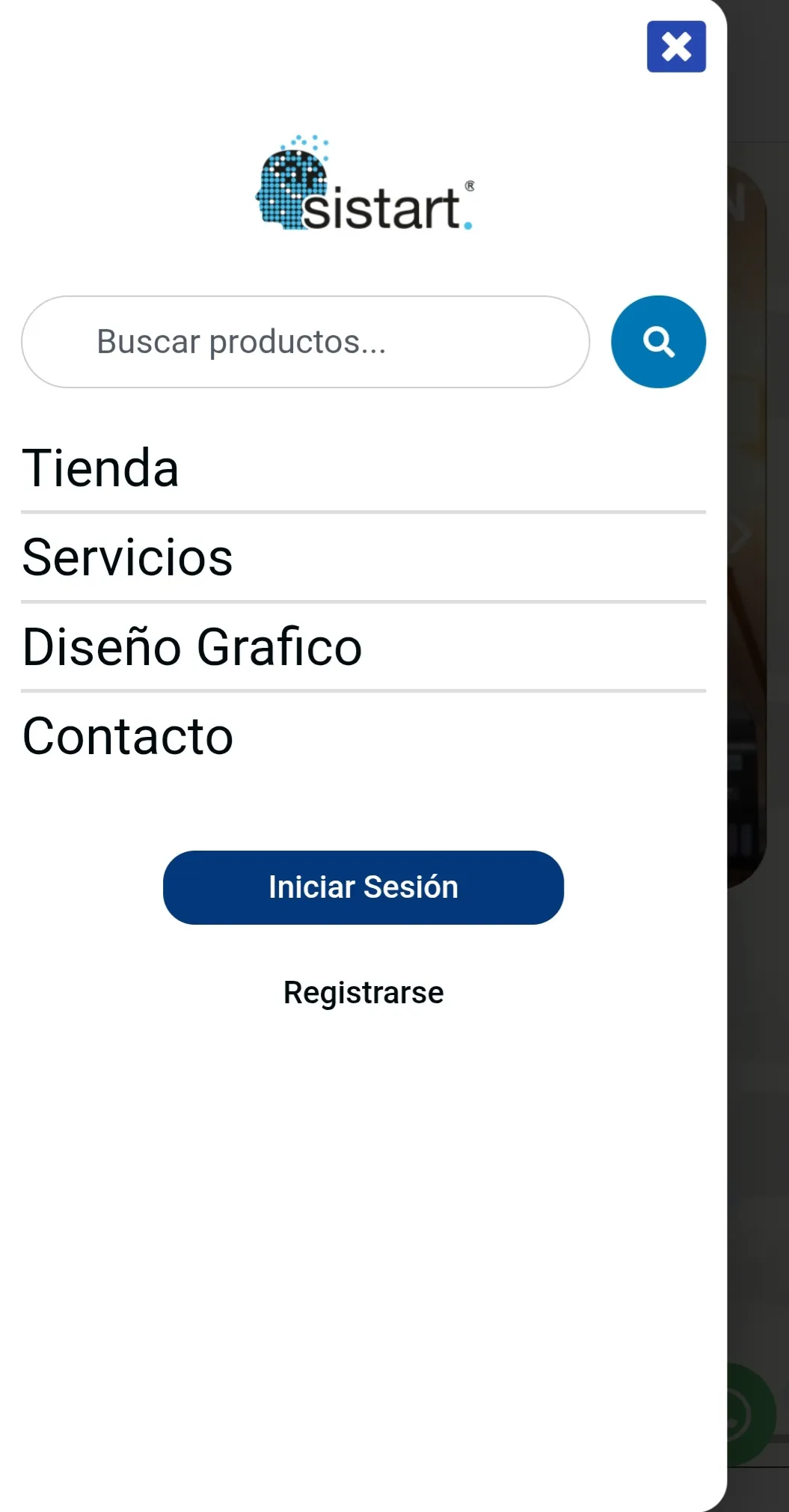Go to the Contacto section

pos(127,735)
